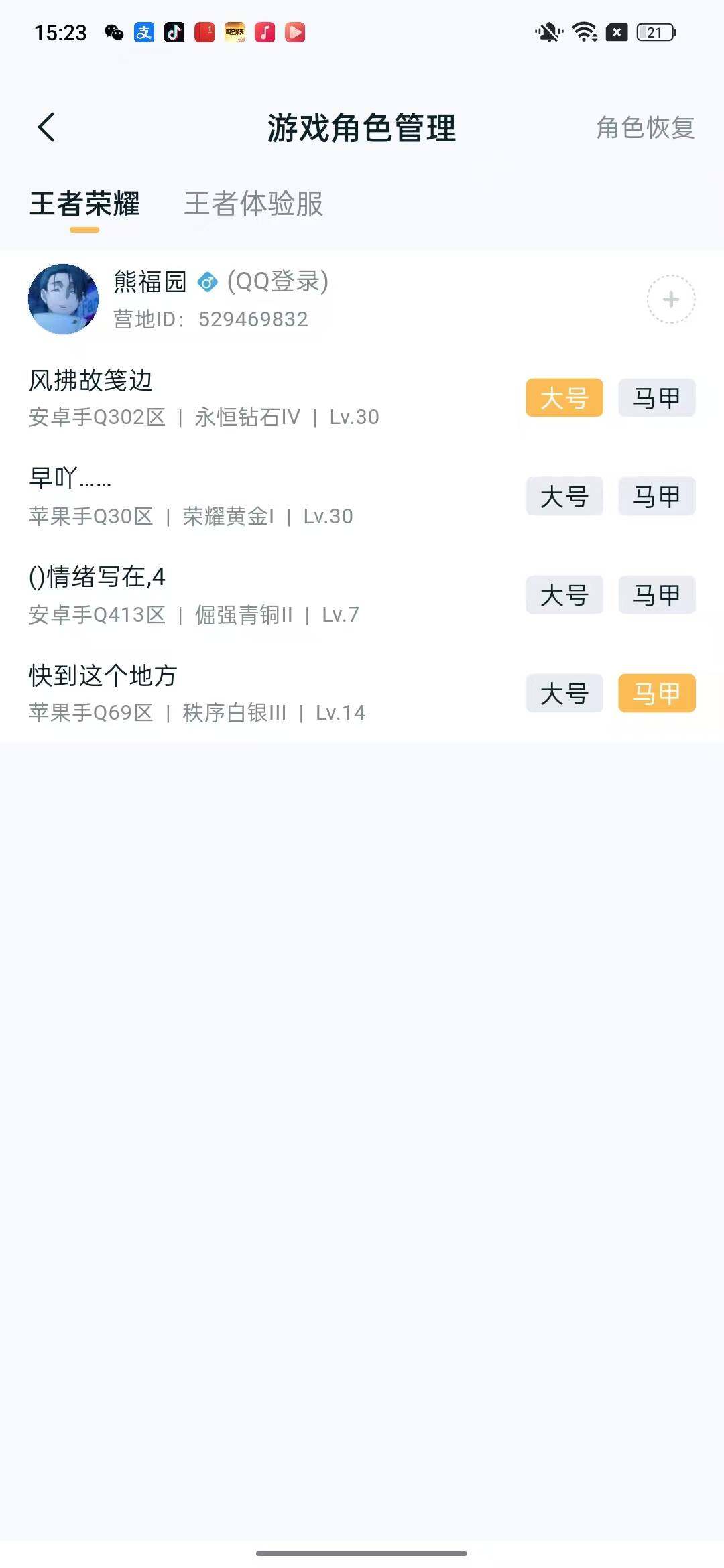Click the music app icon in the status bar
The image size is (724, 1568).
coord(265,31)
